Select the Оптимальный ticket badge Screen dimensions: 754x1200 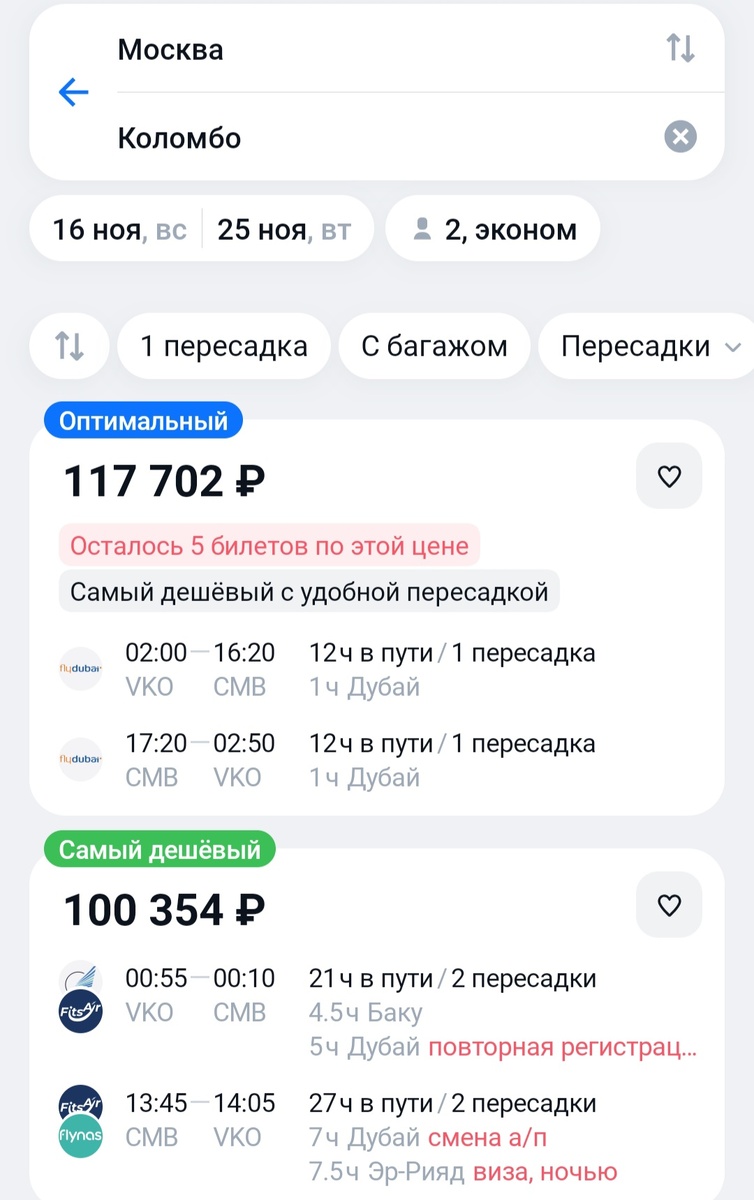click(x=144, y=421)
